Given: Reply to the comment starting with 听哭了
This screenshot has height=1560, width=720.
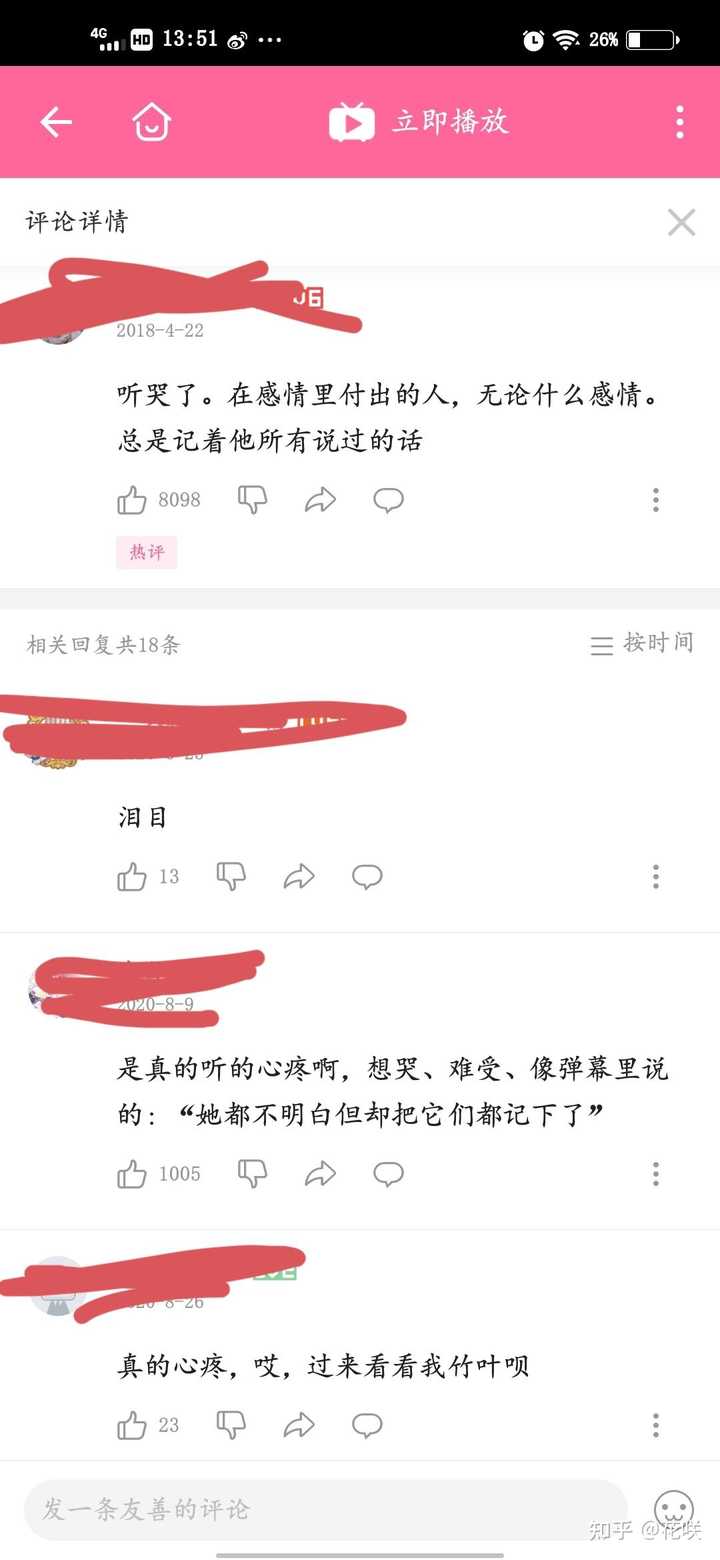Looking at the screenshot, I should pos(388,500).
